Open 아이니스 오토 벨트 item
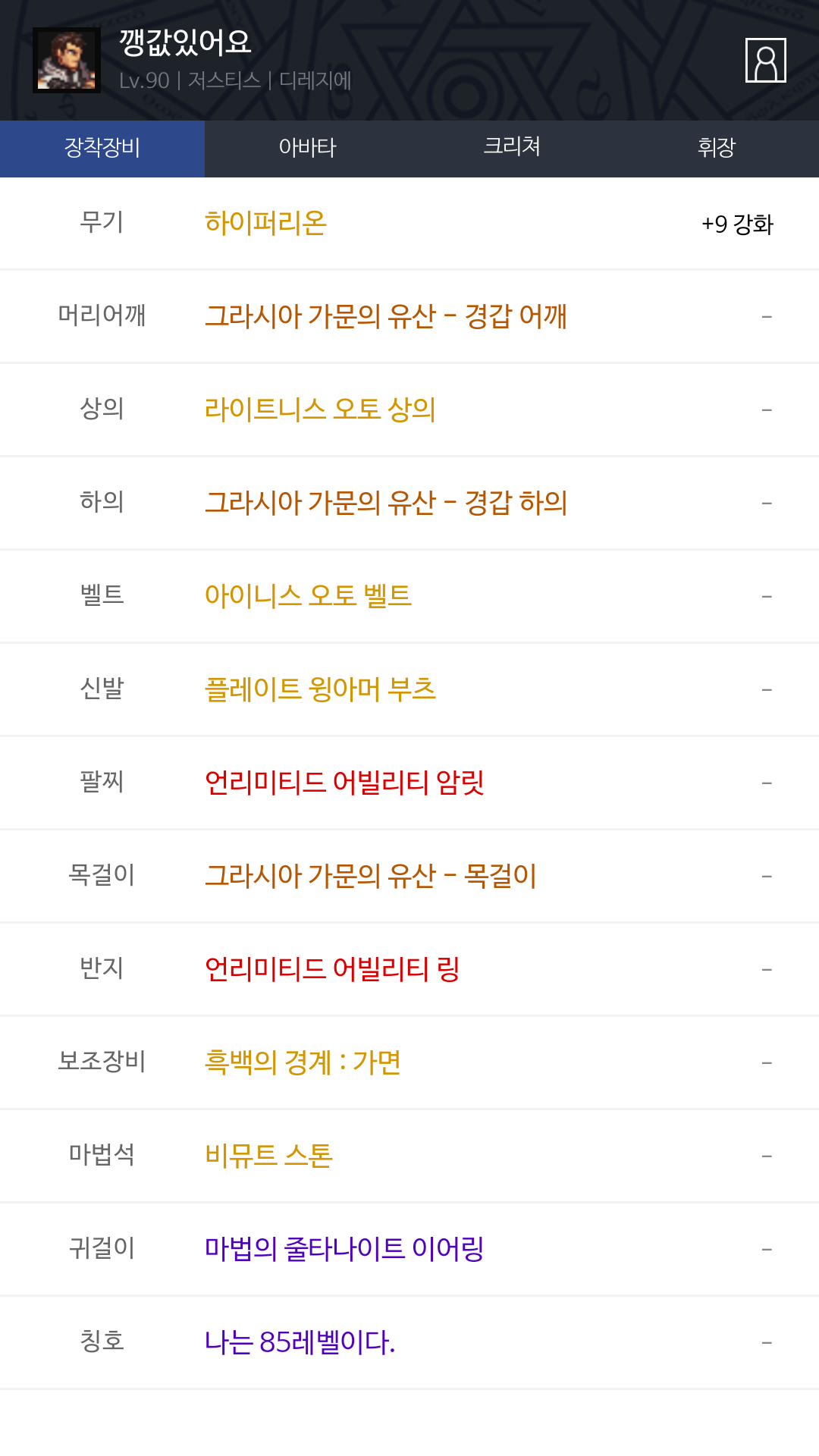819x1456 pixels. point(308,596)
